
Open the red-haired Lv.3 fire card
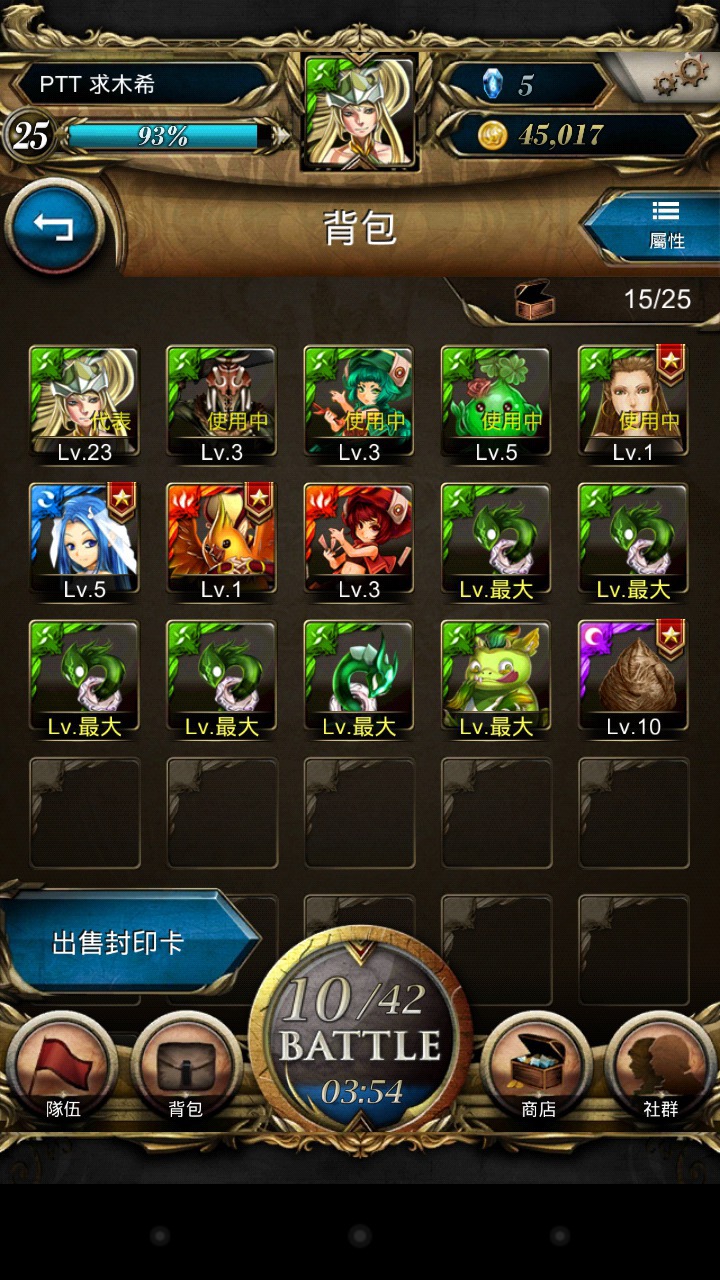(x=359, y=540)
